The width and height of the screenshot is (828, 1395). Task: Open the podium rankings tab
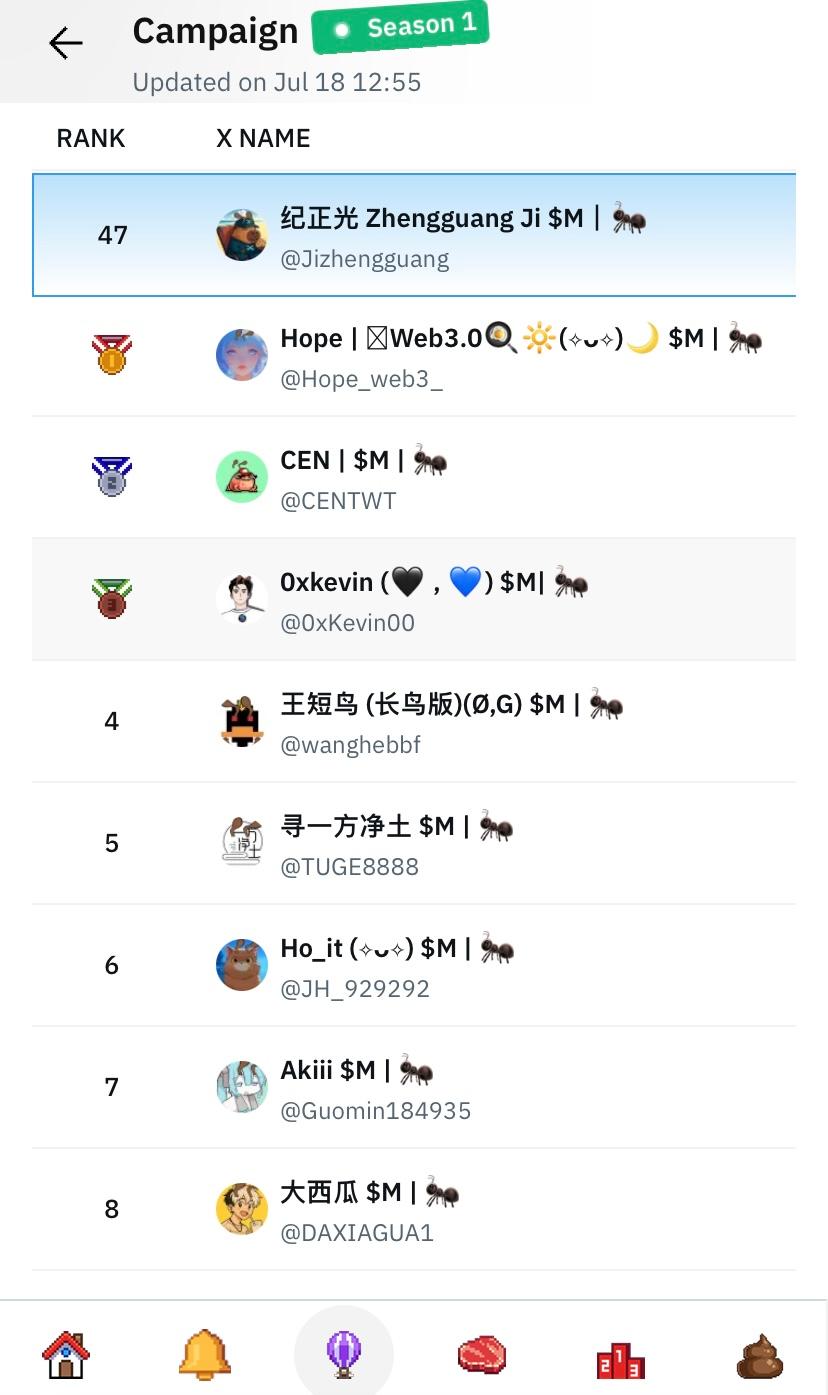click(x=620, y=1358)
